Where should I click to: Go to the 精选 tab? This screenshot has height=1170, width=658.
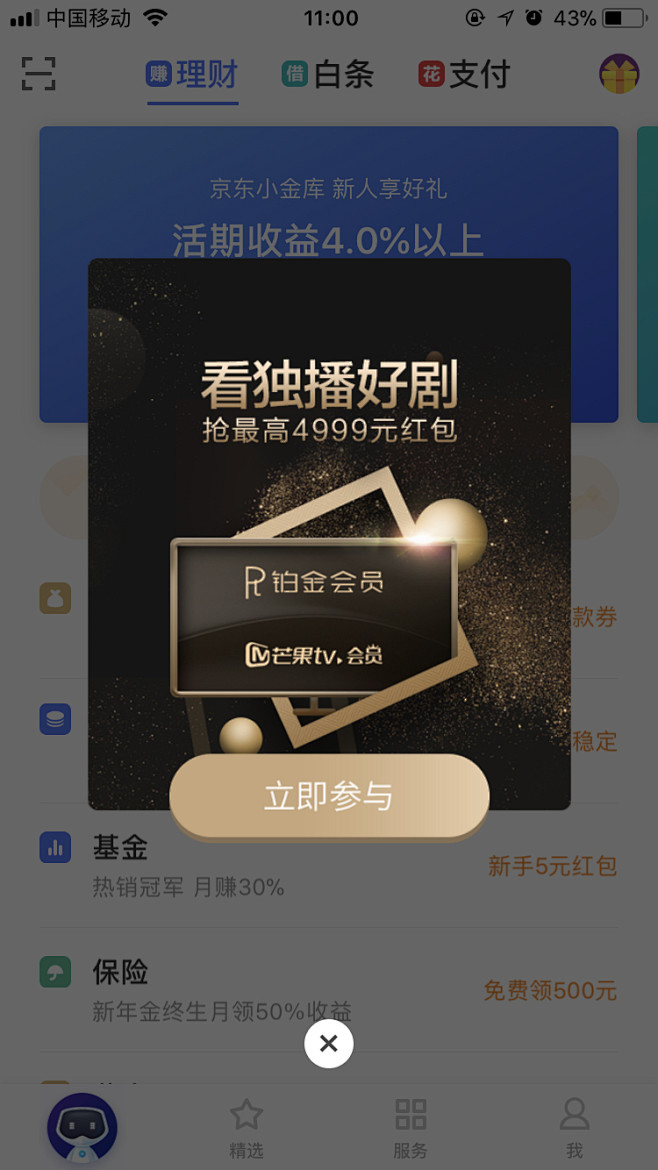click(246, 1128)
